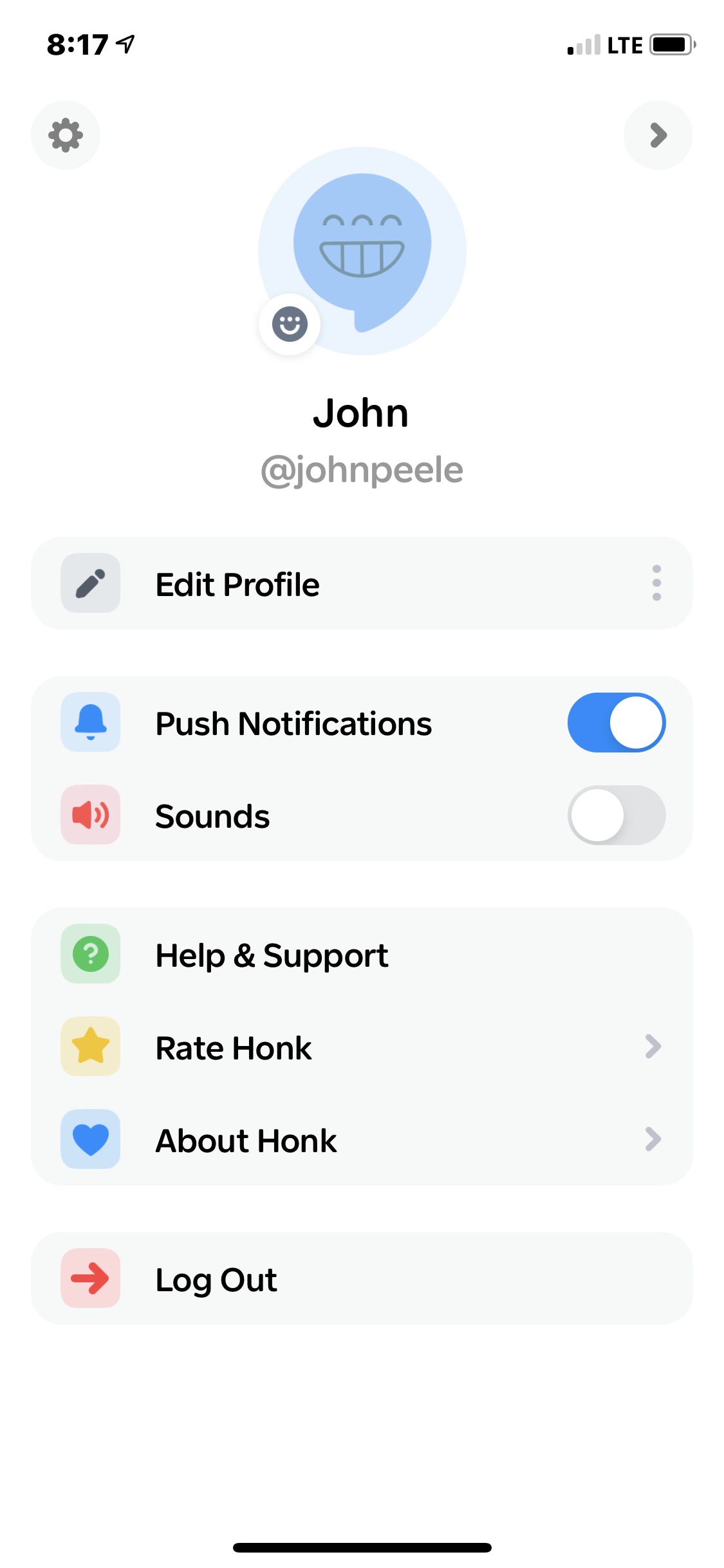Open the three-dot menu on Edit Profile
Screen dimensions: 724x1568
[x=656, y=583]
